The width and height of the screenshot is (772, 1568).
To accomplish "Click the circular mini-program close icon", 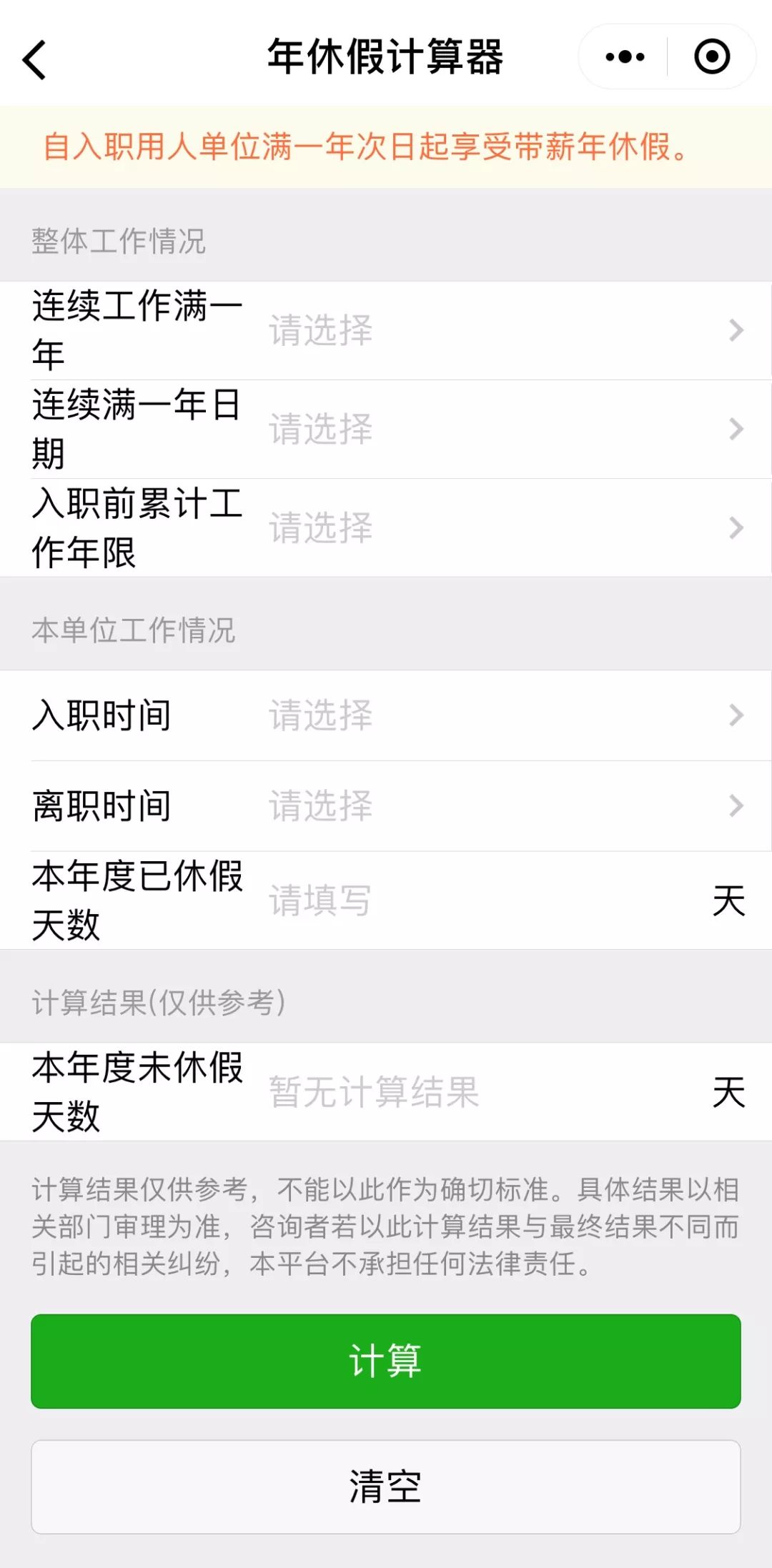I will coord(710,57).
